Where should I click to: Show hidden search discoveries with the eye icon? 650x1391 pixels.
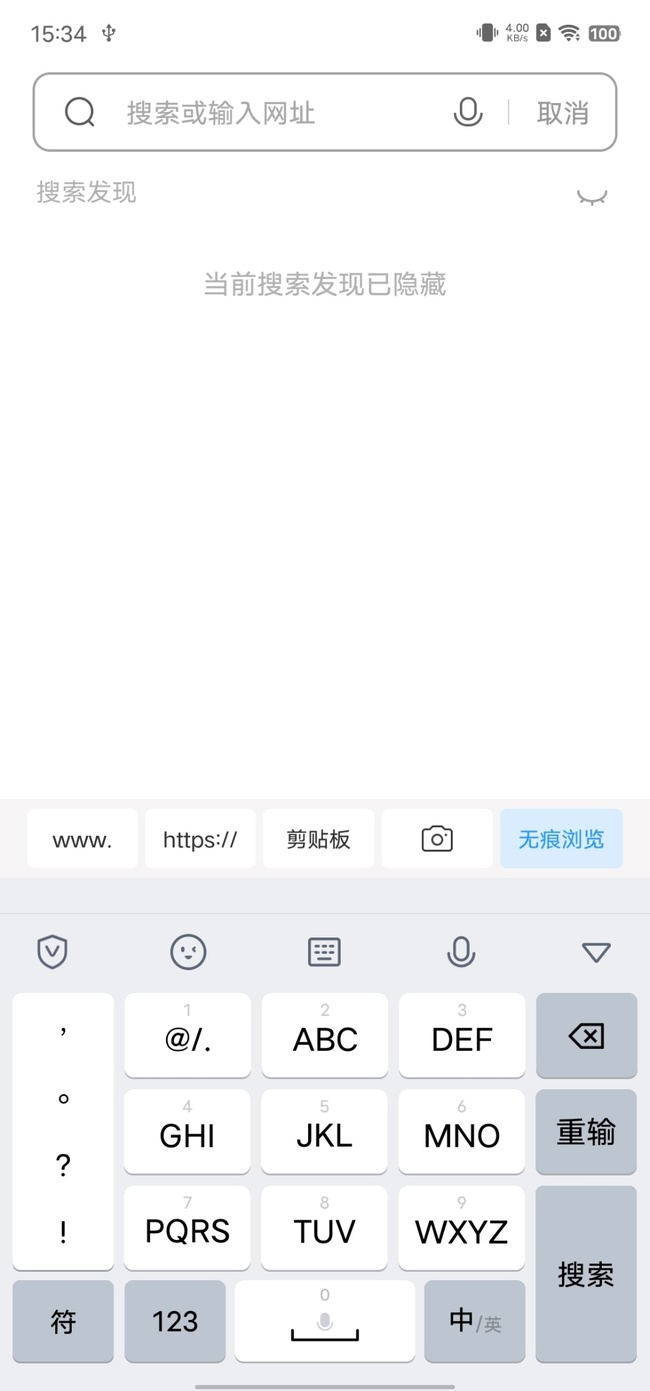[x=592, y=196]
